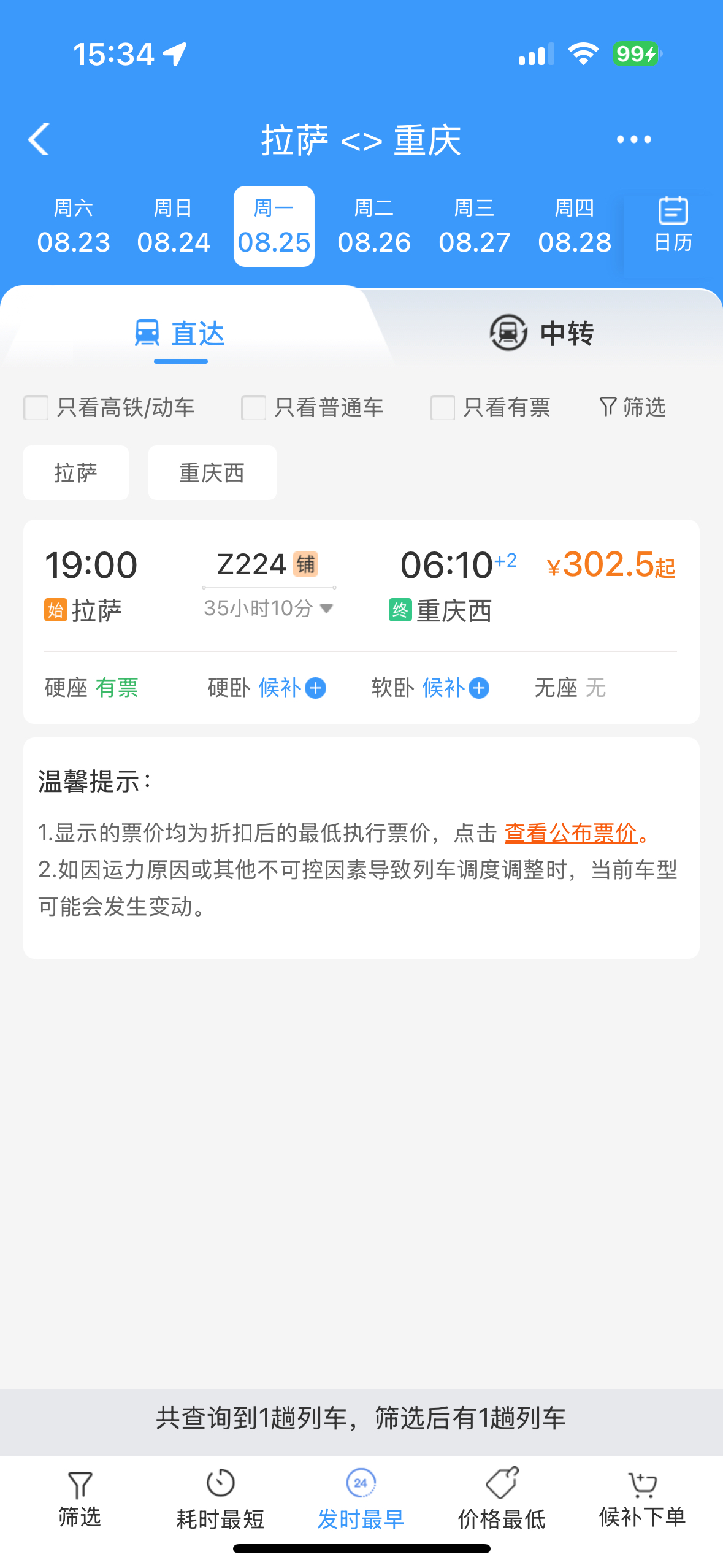Open the 查看公布票价 link
Screen dimensions: 723x1568
(571, 833)
